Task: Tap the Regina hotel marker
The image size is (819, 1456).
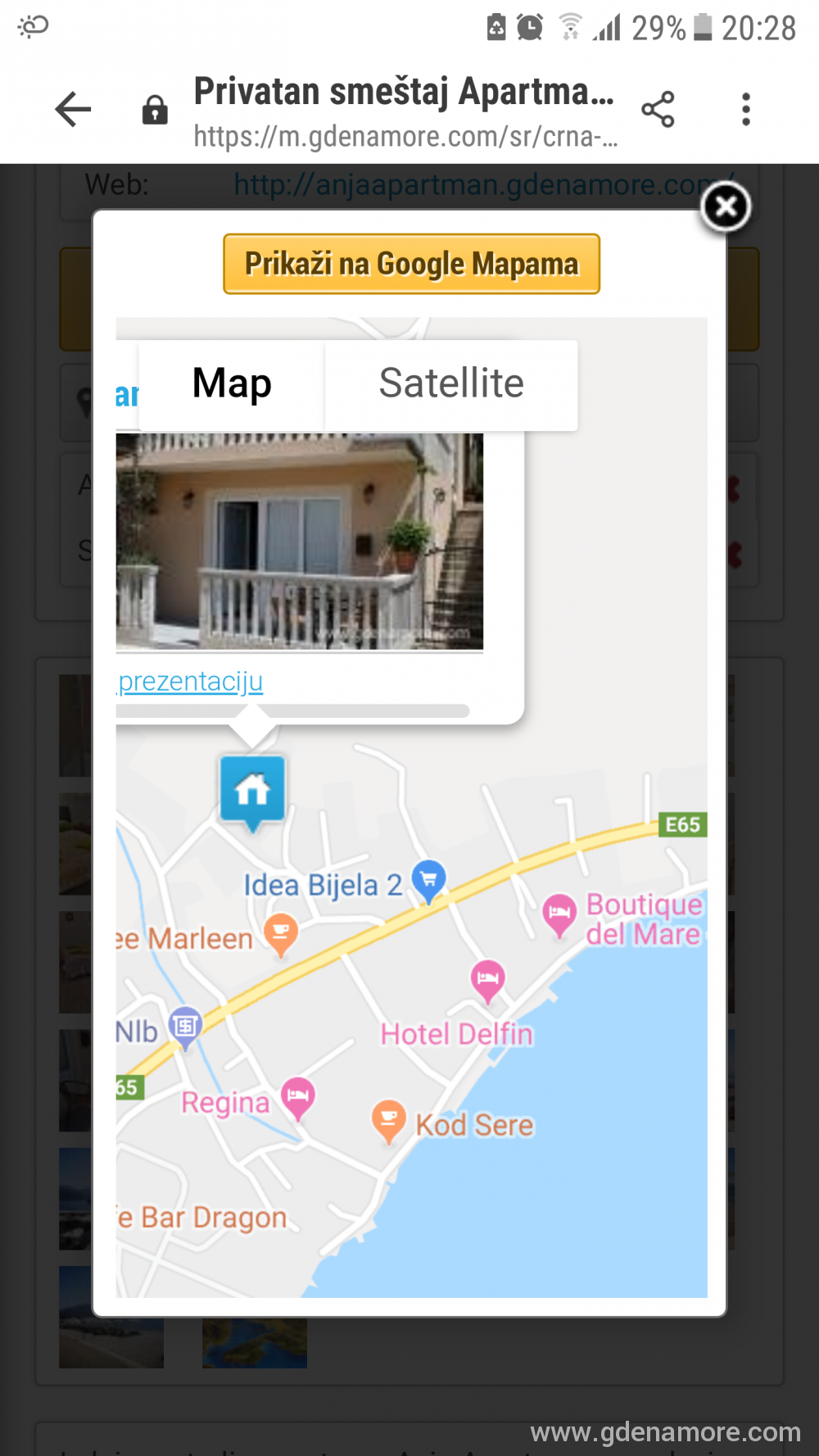Action: click(x=298, y=1097)
